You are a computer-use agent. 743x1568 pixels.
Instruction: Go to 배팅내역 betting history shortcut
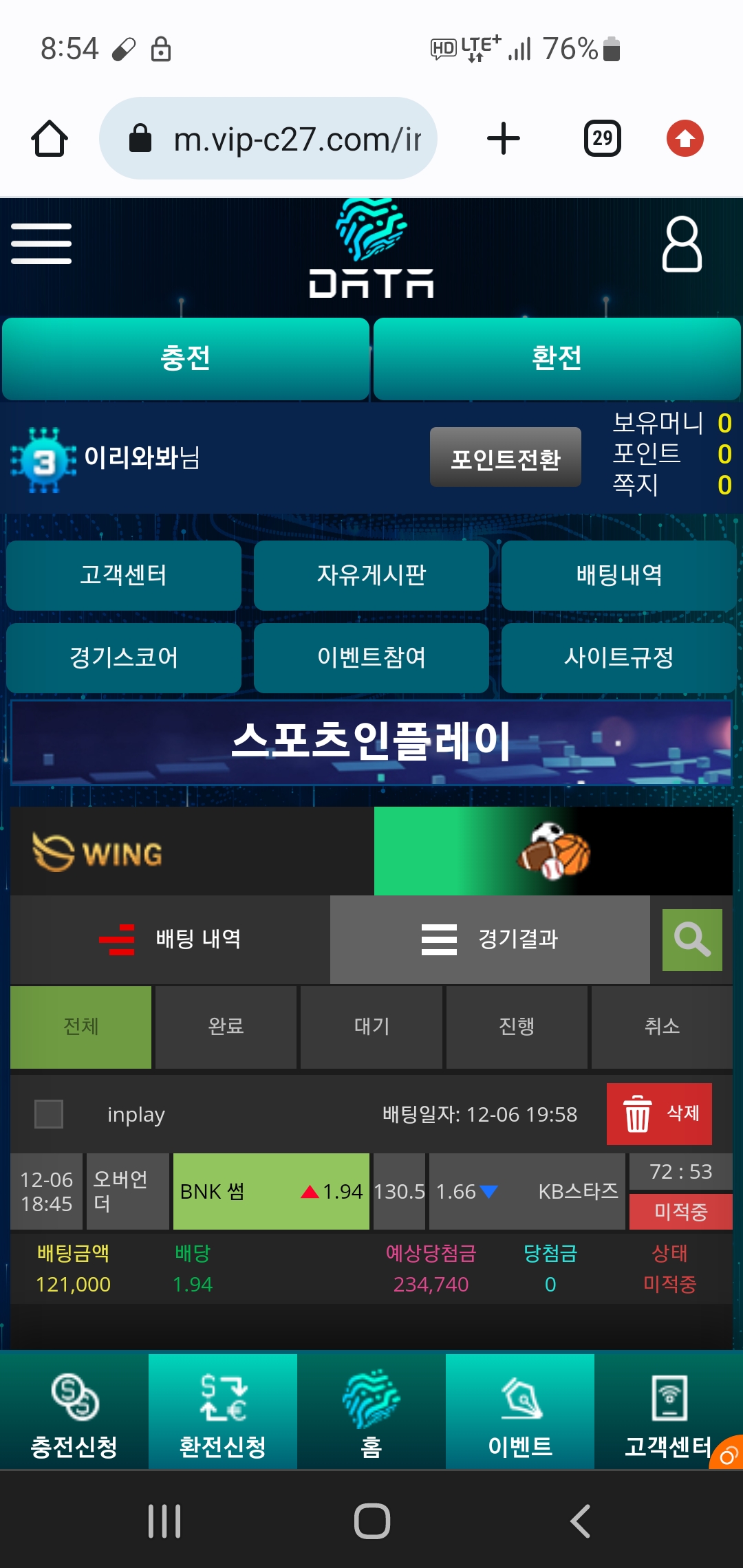(618, 575)
